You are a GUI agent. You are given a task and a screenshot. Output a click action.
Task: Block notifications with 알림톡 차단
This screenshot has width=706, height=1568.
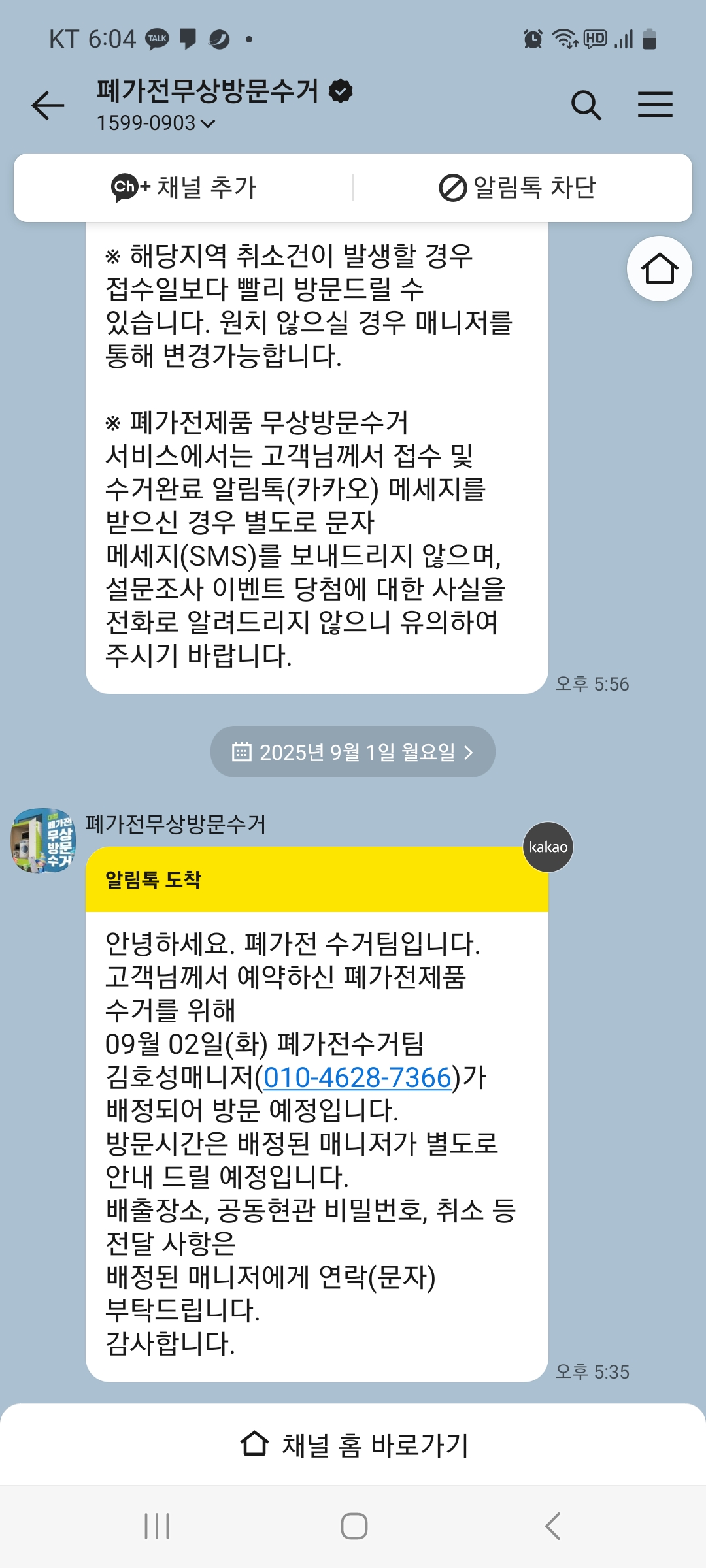click(517, 188)
